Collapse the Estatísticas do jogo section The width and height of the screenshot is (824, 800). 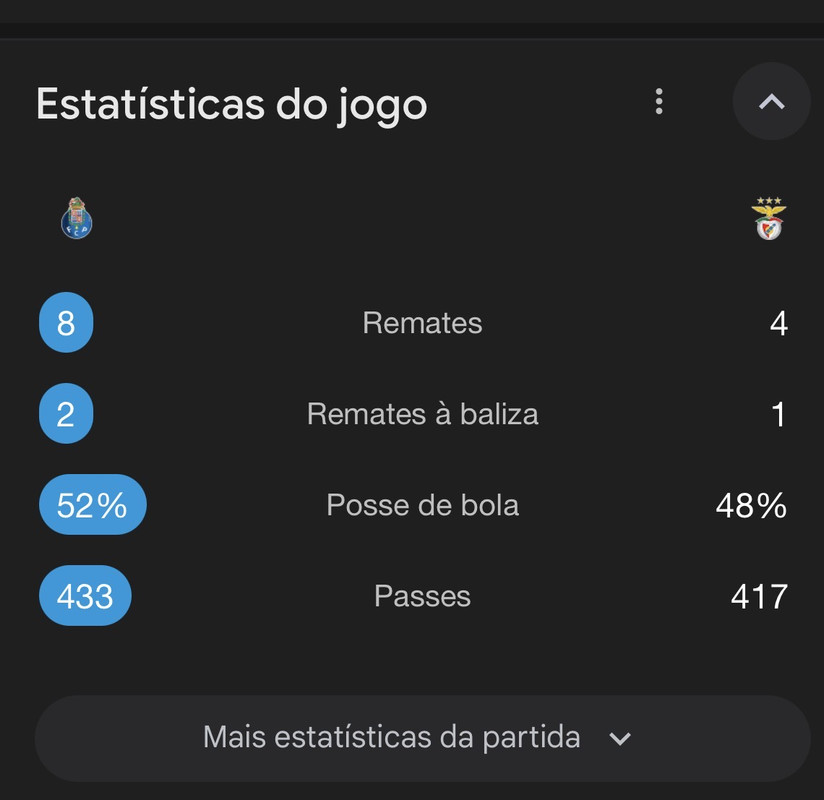(771, 101)
